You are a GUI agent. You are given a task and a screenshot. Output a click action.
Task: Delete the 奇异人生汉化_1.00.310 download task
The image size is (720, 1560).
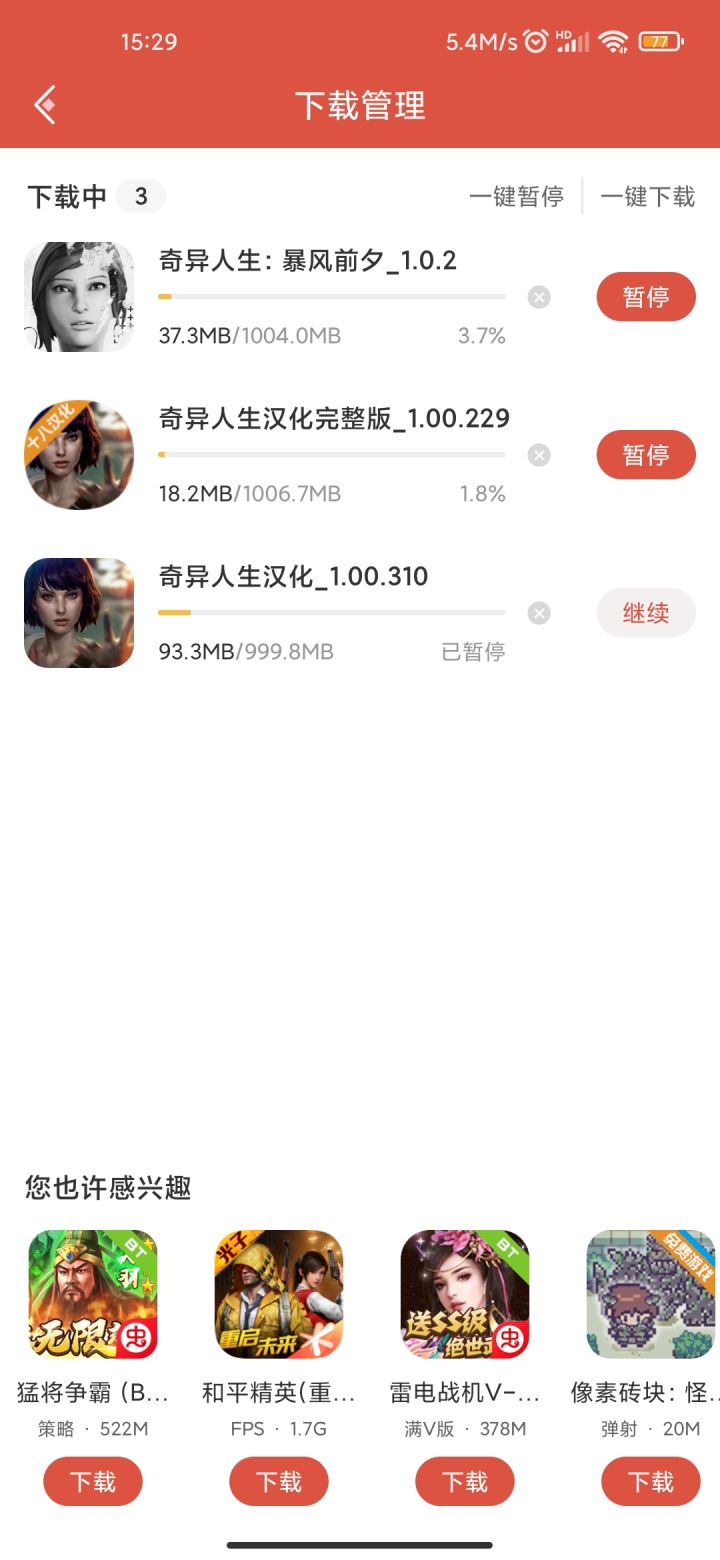(x=539, y=613)
